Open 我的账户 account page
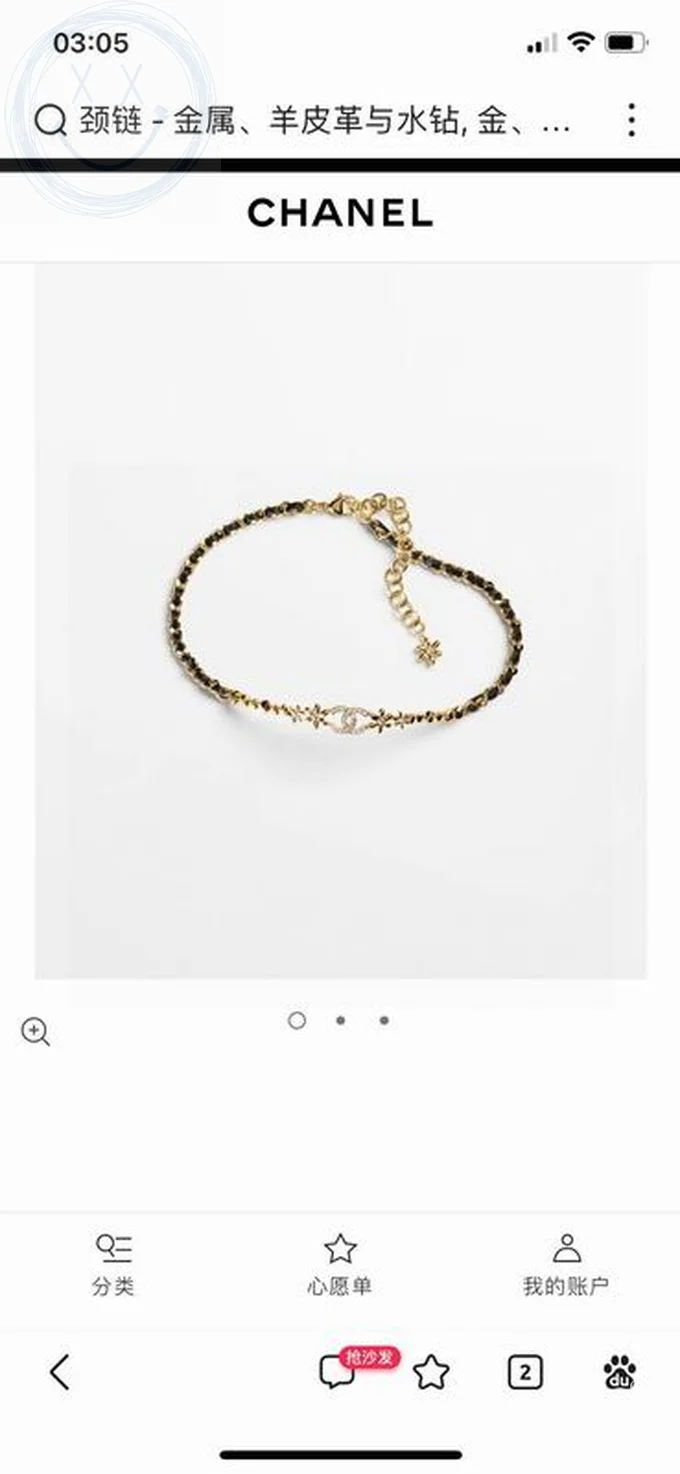Viewport: 680px width, 1474px height. pos(566,1265)
